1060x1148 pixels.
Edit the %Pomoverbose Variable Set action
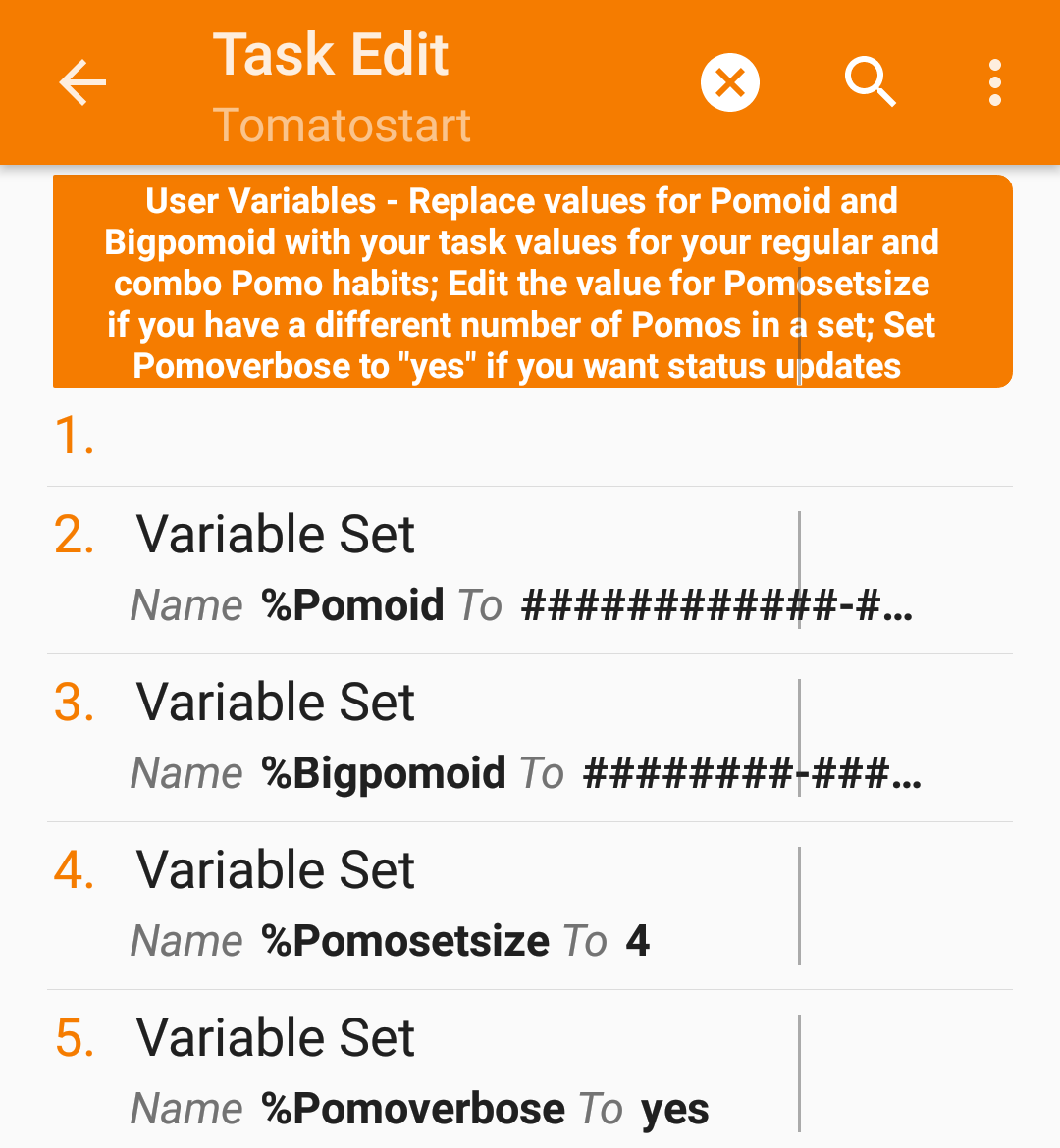(422, 1073)
